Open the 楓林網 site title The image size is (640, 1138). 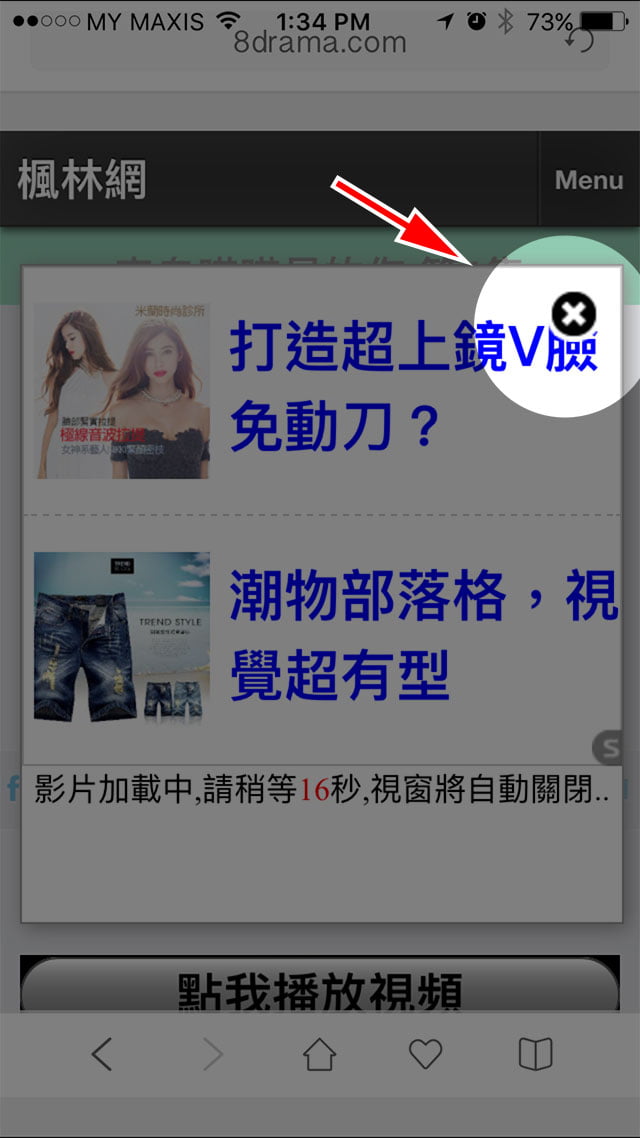tap(82, 181)
